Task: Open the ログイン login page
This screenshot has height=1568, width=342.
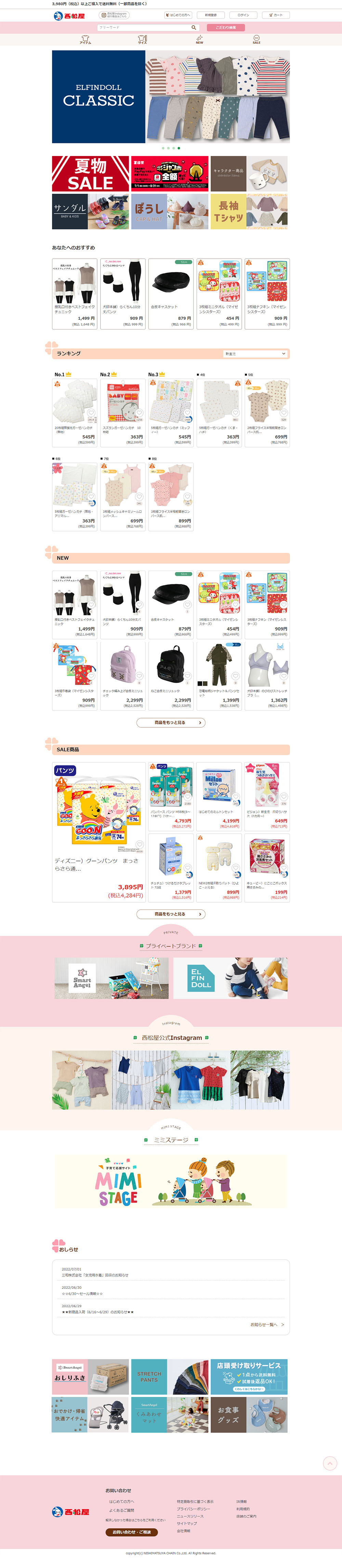Action: click(x=243, y=15)
